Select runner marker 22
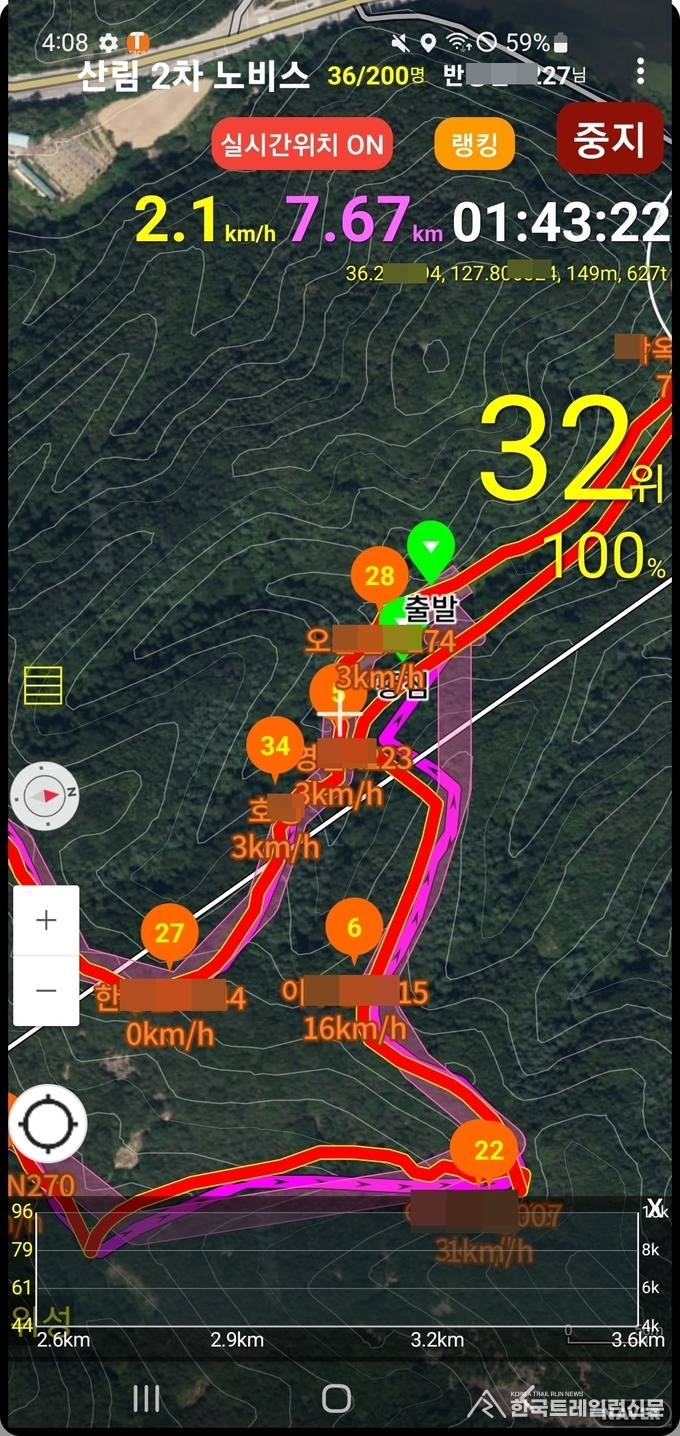Viewport: 680px width, 1436px height. pos(488,1151)
